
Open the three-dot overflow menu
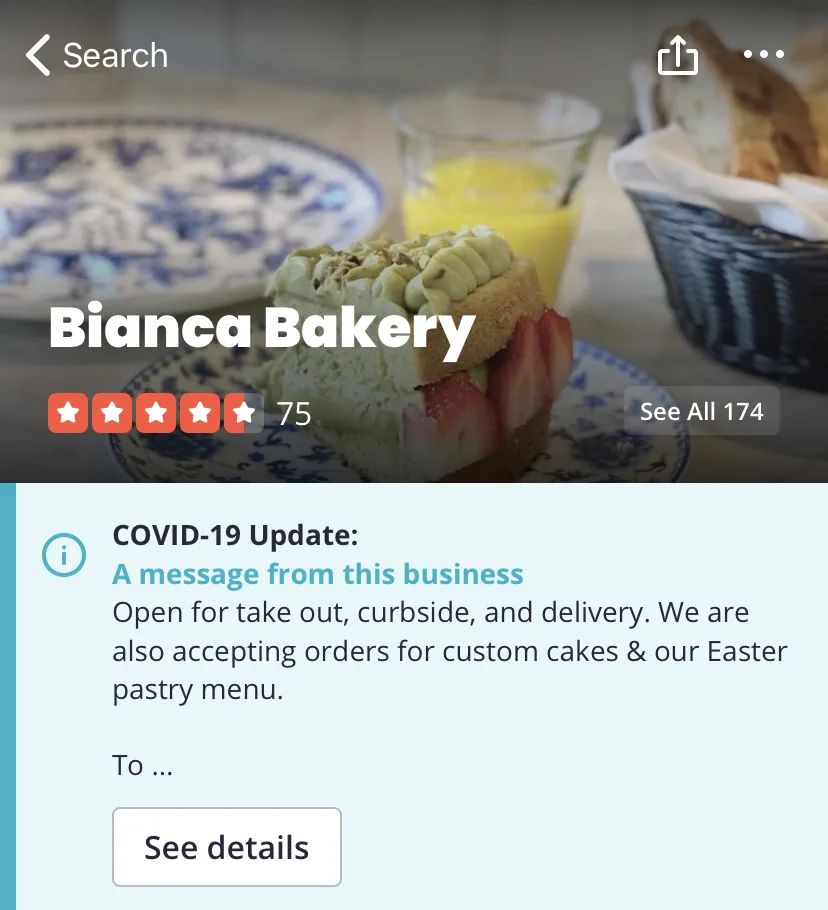pyautogui.click(x=764, y=55)
